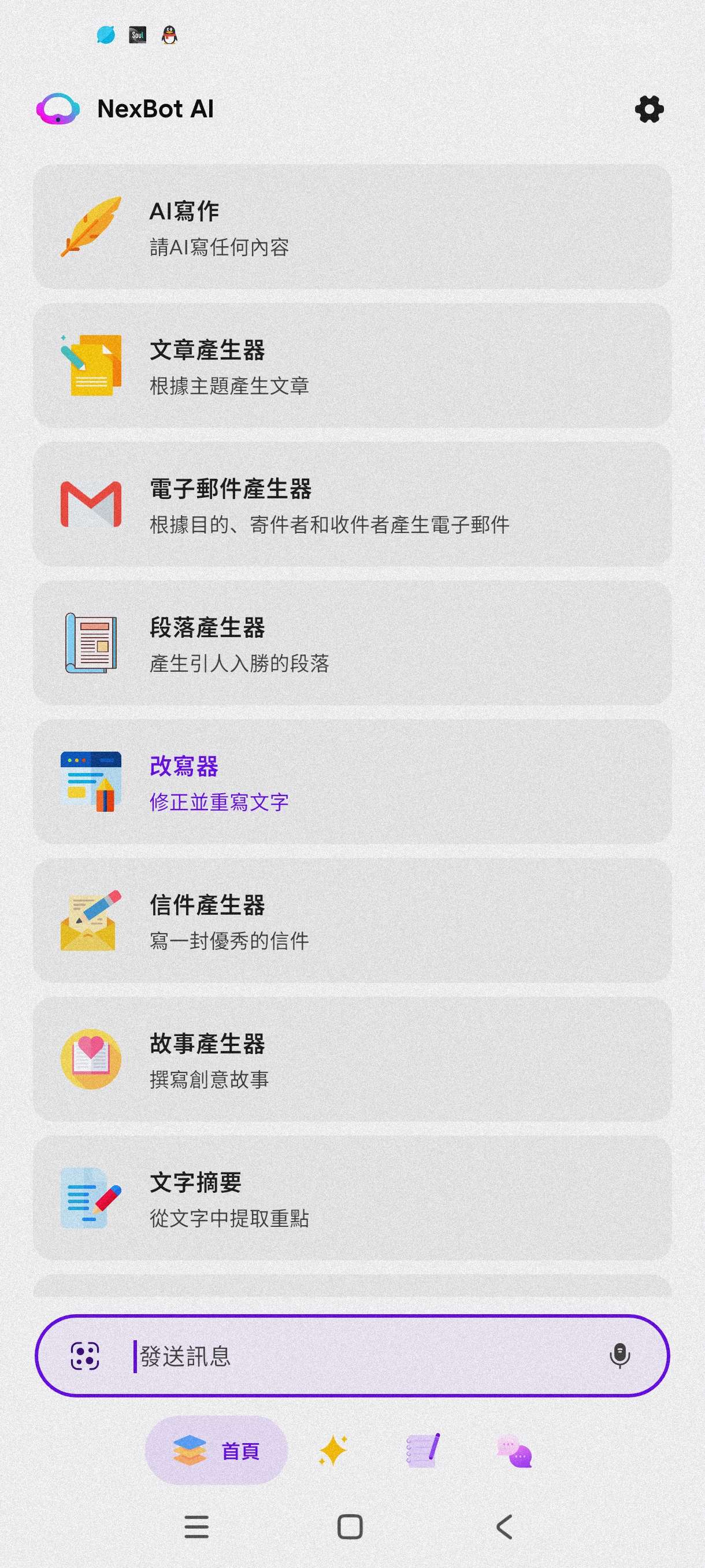Open the notebook with pen tab

[423, 1451]
